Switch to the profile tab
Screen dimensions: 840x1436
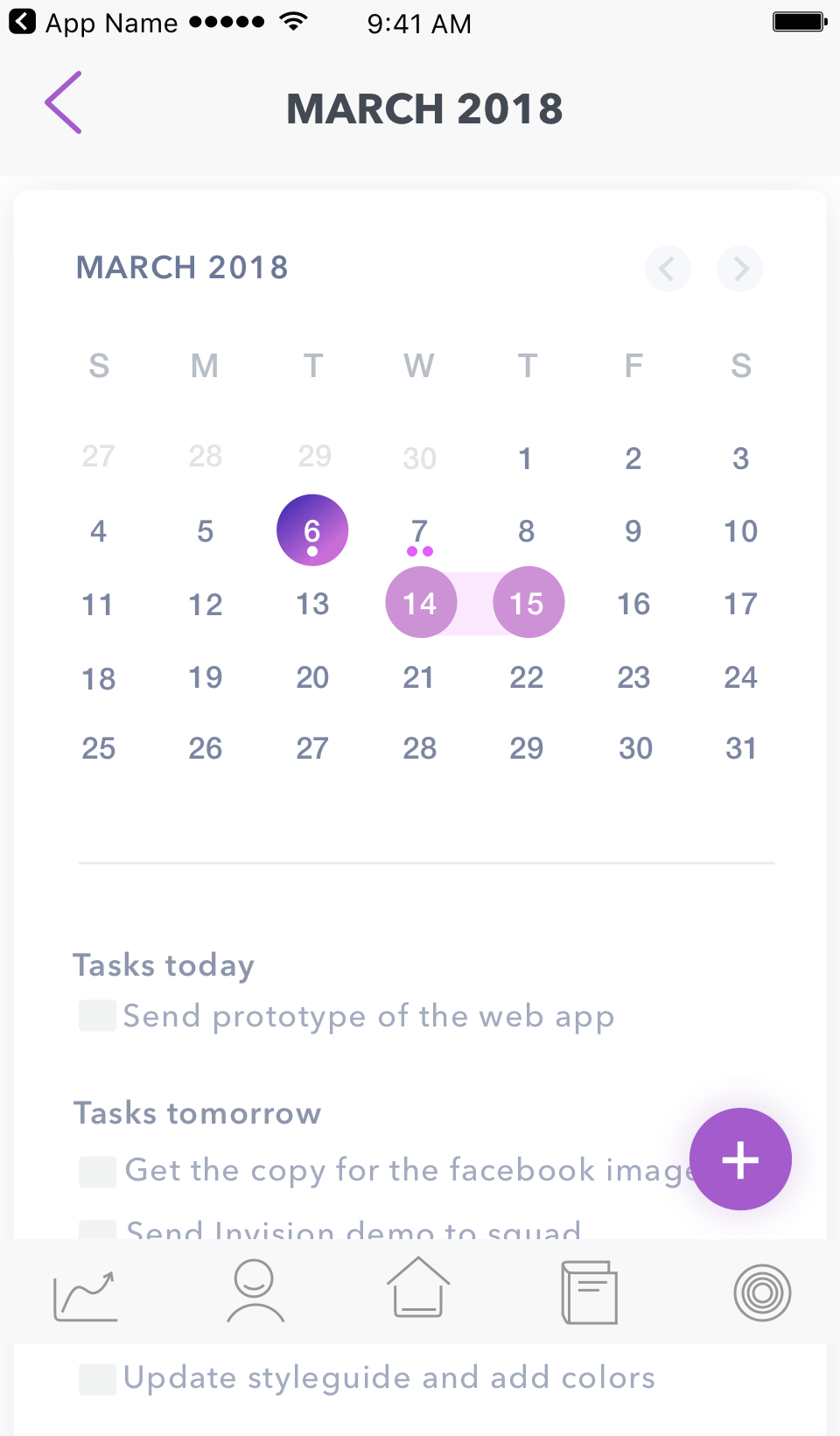(x=255, y=1291)
